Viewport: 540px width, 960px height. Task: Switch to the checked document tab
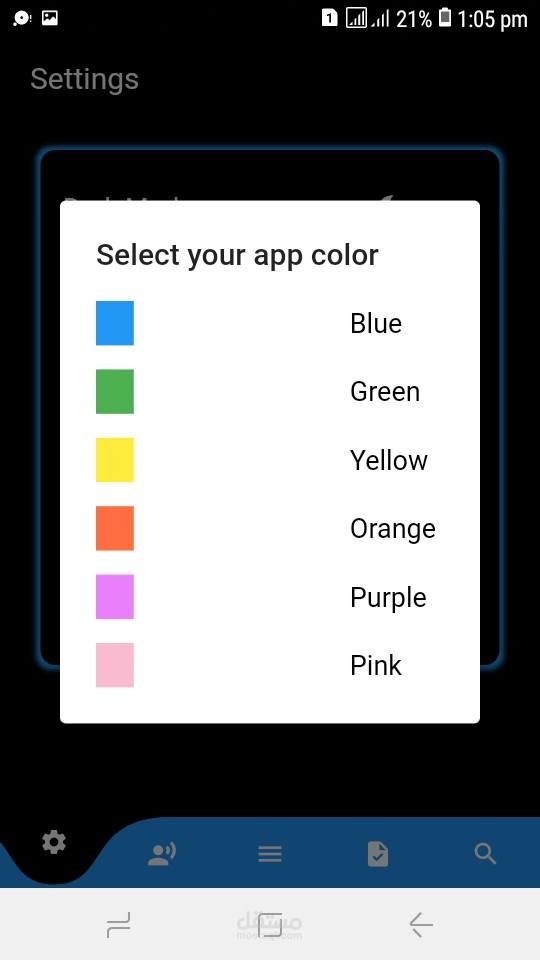378,854
